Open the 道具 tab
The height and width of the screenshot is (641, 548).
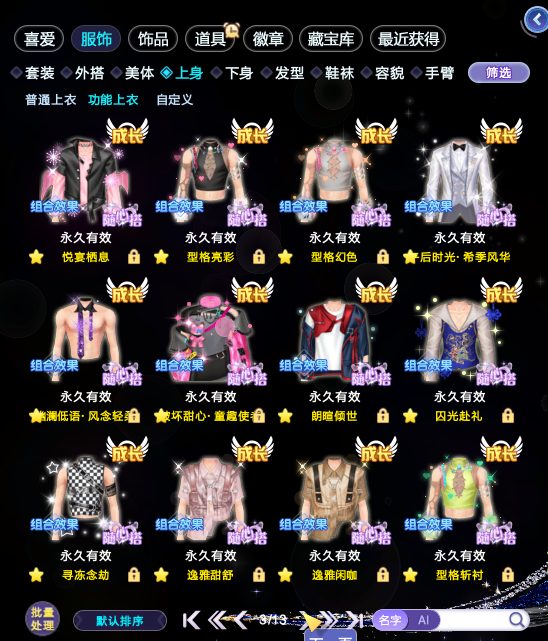point(210,39)
